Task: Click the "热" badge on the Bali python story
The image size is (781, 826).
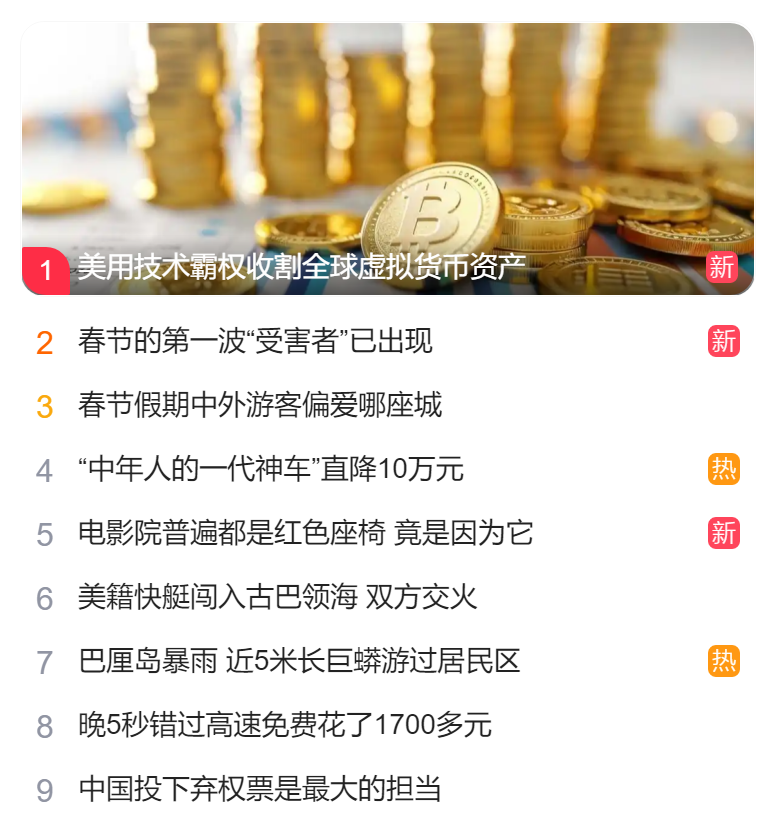Action: pos(723,662)
